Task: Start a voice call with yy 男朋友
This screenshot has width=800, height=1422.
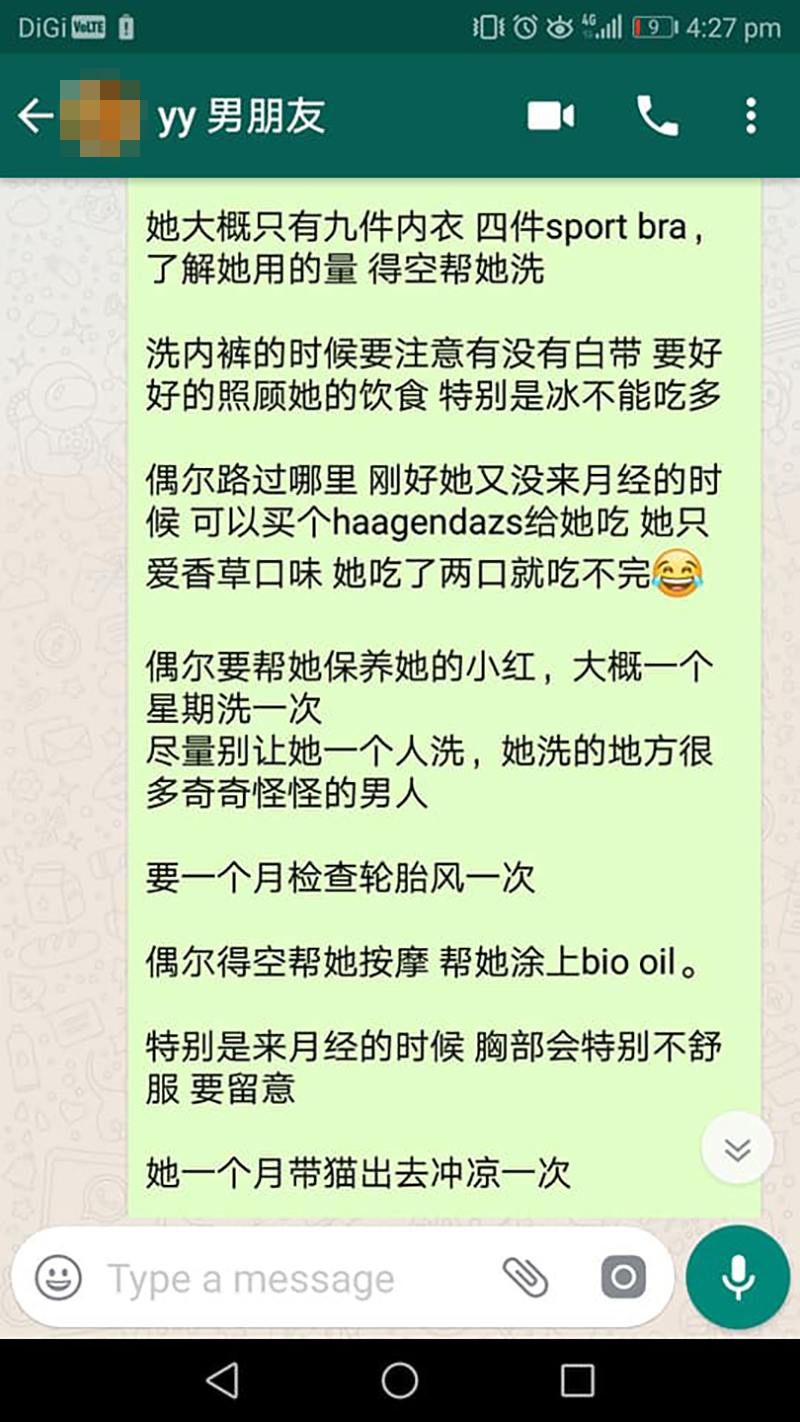Action: pyautogui.click(x=657, y=117)
